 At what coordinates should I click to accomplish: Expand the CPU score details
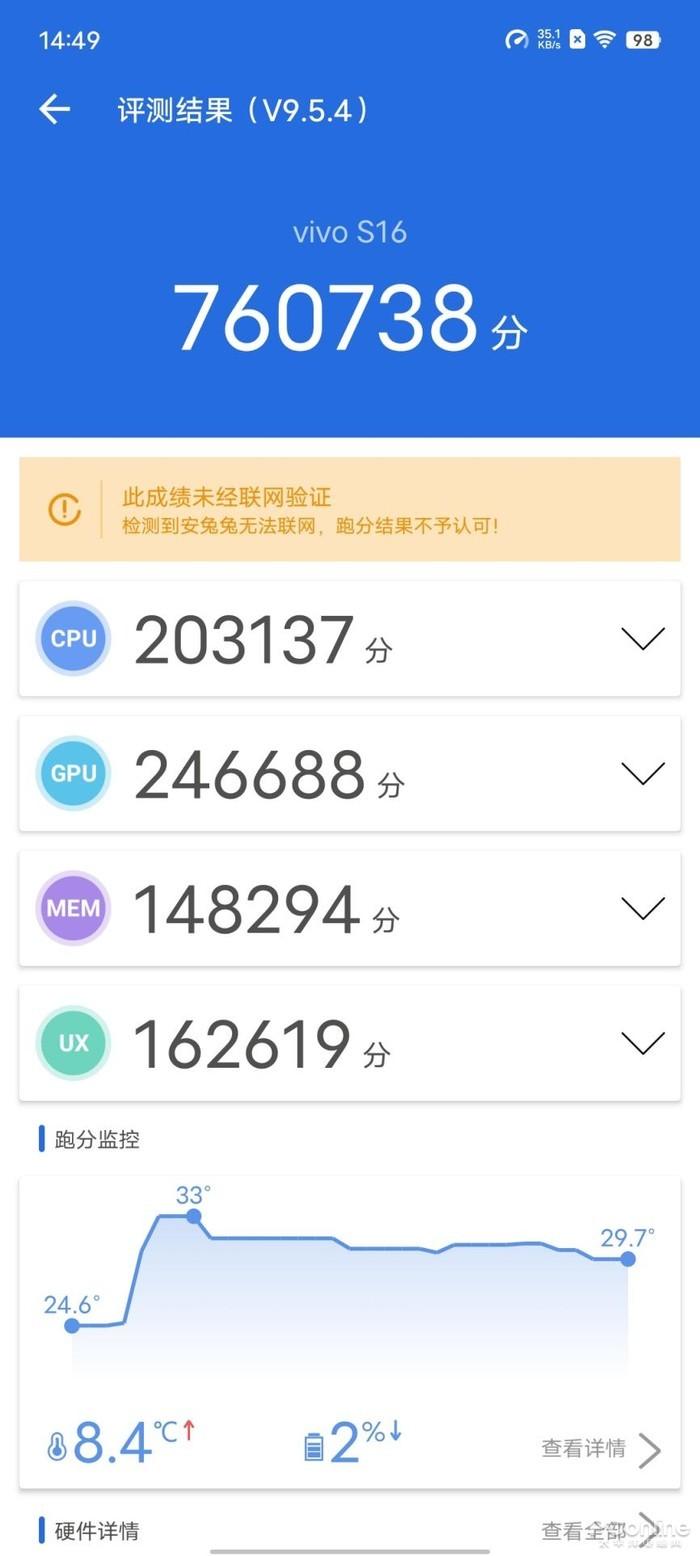point(642,638)
